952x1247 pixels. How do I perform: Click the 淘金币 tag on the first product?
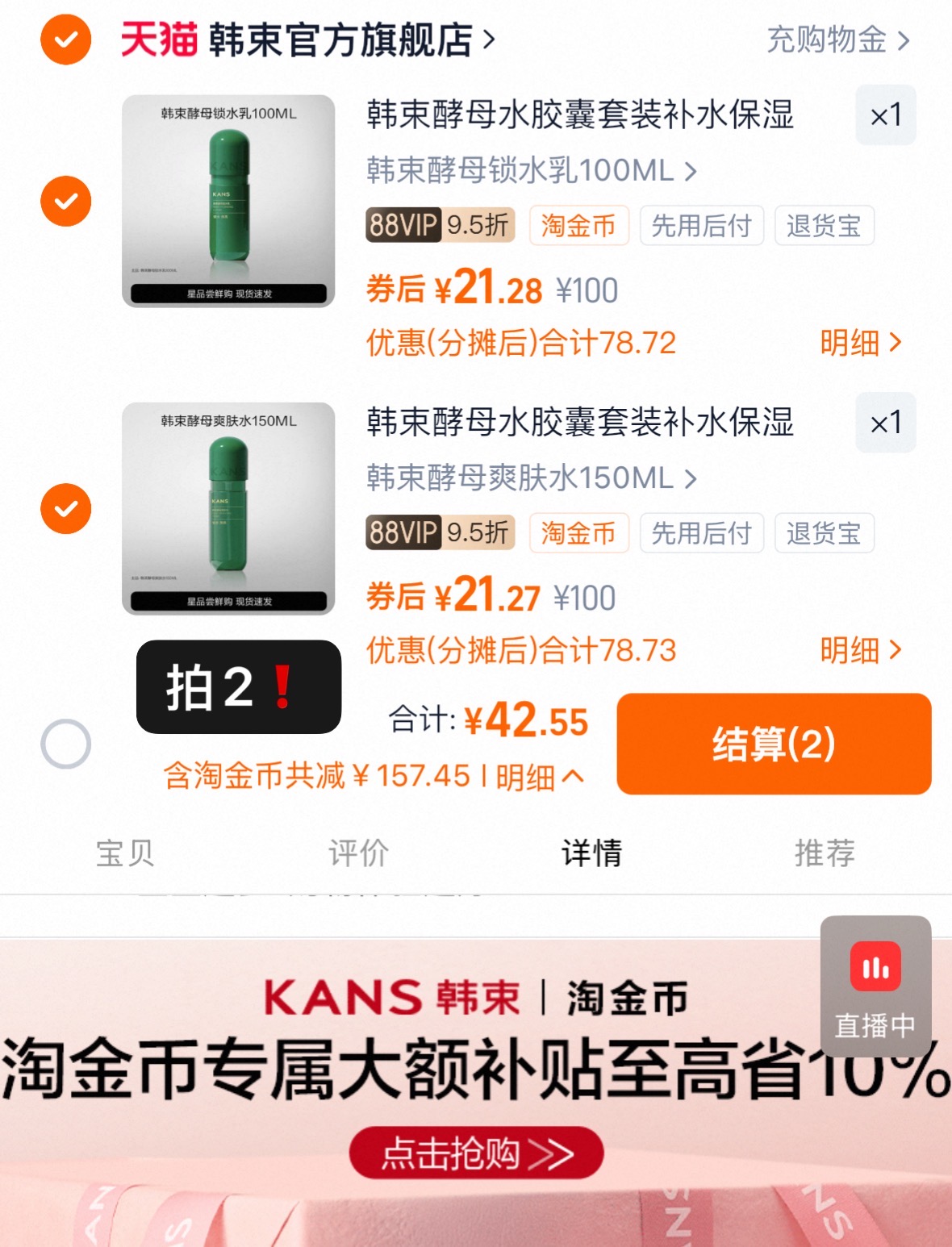click(x=578, y=226)
